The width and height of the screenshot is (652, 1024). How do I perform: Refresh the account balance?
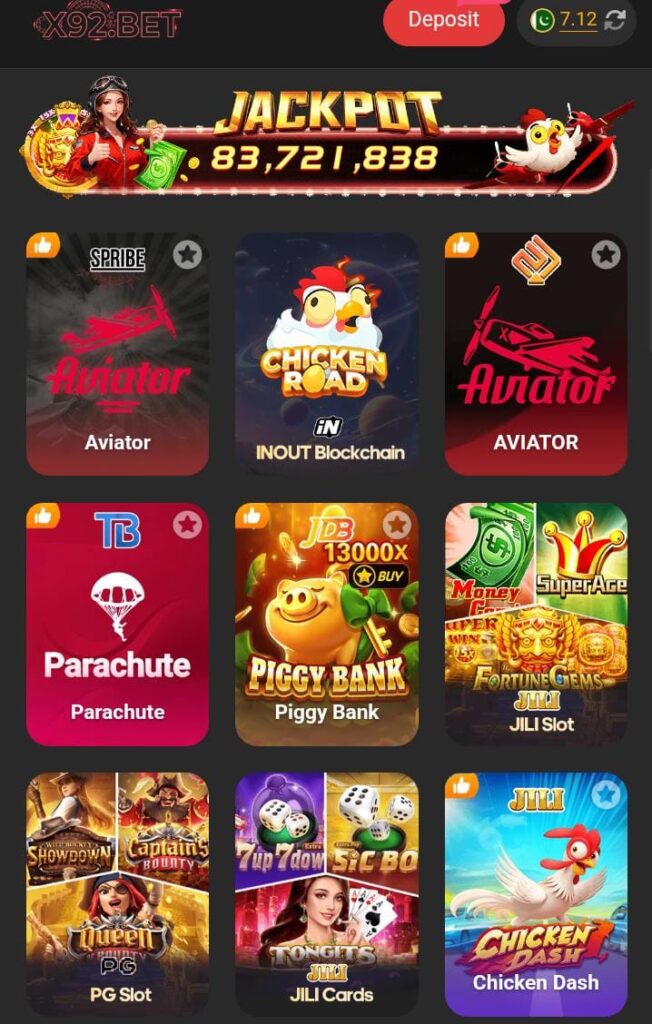click(615, 20)
